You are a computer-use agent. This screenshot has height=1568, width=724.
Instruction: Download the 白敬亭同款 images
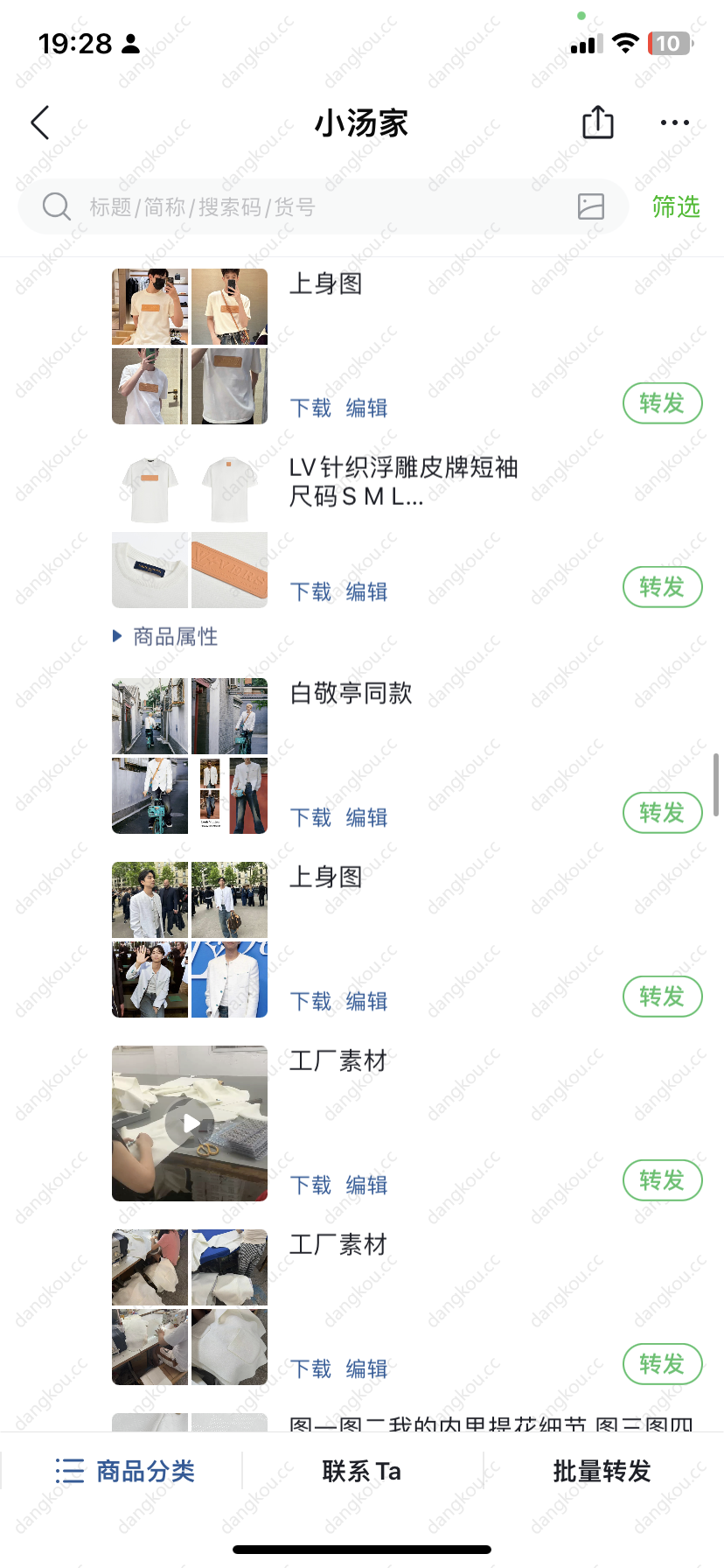[x=310, y=818]
